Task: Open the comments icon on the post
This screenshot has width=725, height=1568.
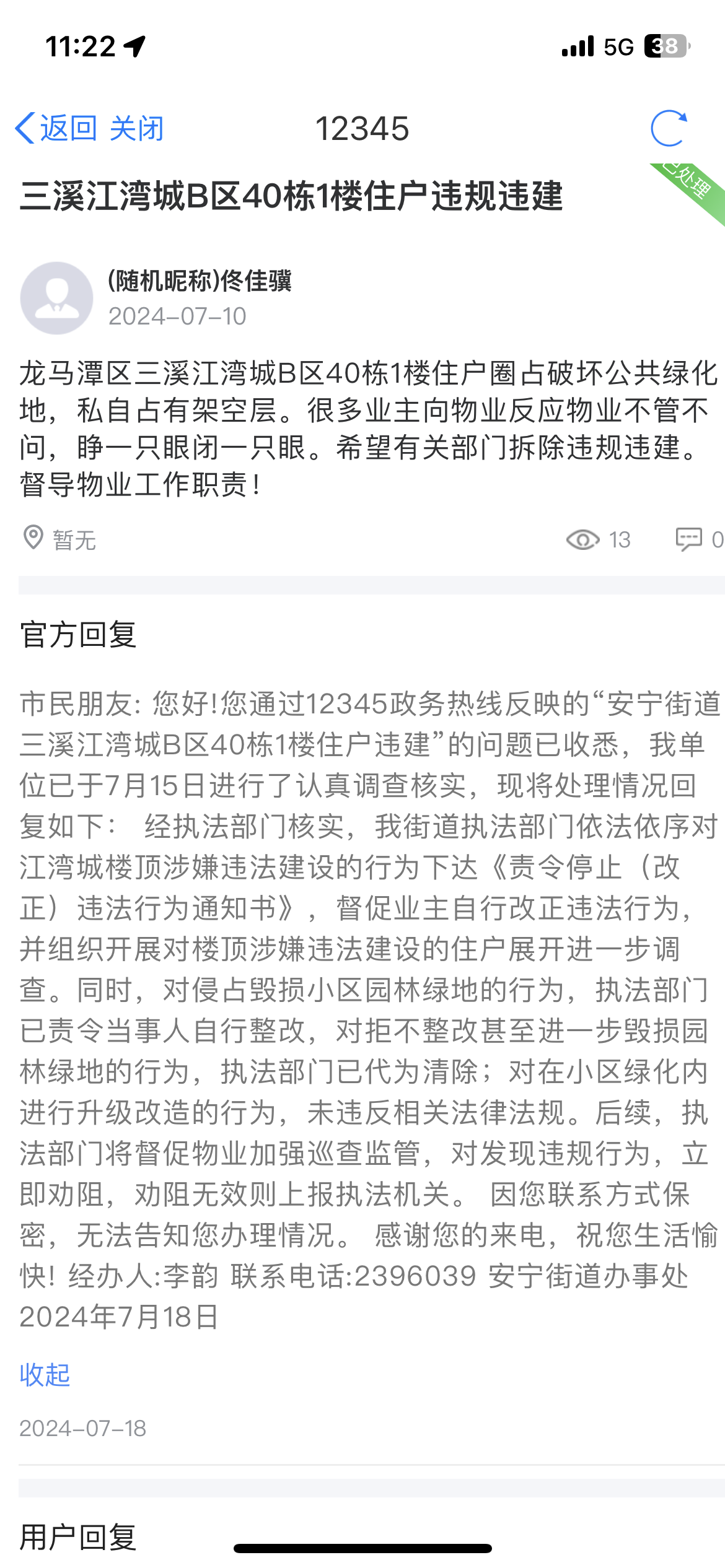Action: [688, 539]
